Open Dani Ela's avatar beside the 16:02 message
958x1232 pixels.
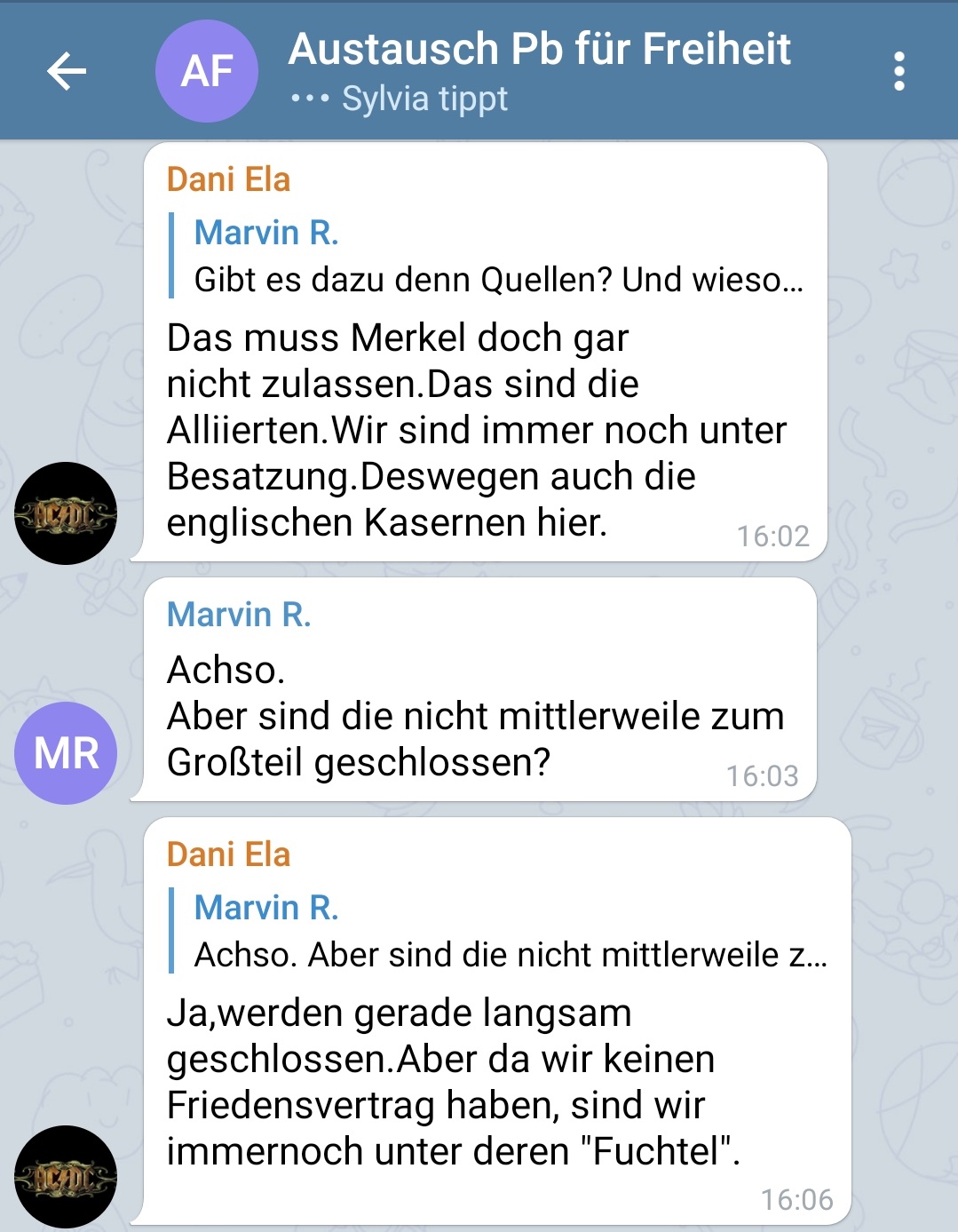click(66, 513)
